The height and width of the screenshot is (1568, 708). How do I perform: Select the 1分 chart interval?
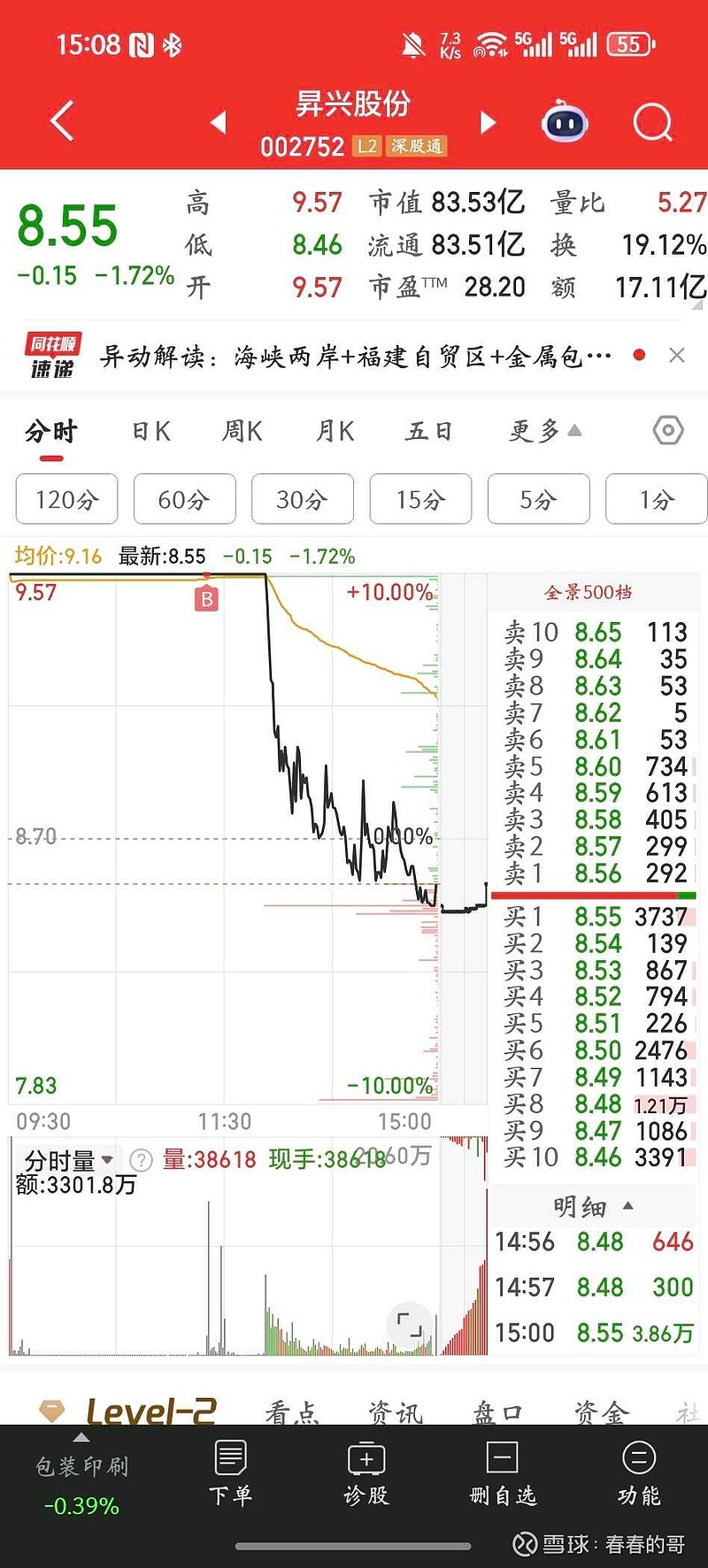[x=656, y=499]
